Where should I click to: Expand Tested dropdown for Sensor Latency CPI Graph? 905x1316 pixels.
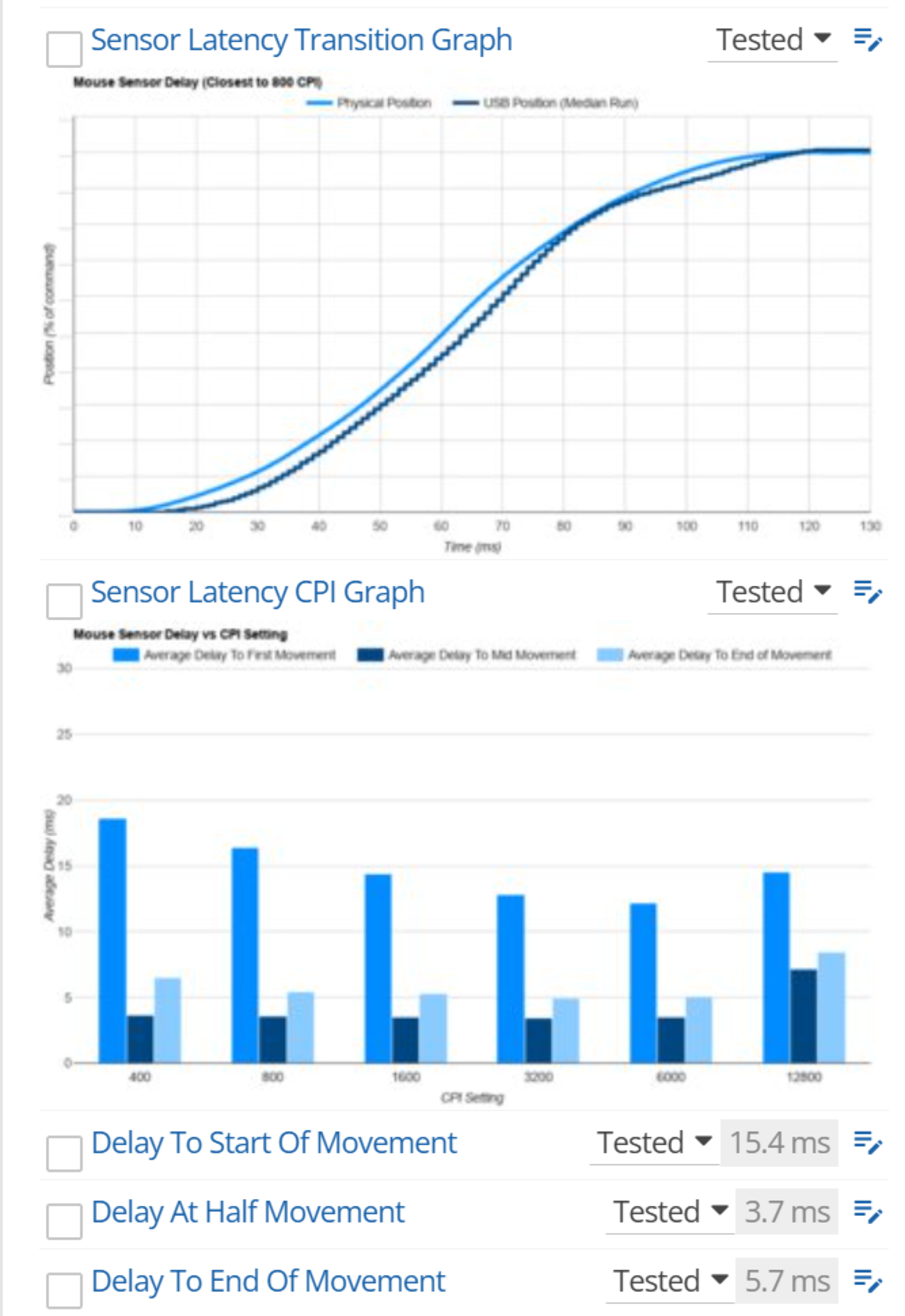click(x=772, y=592)
